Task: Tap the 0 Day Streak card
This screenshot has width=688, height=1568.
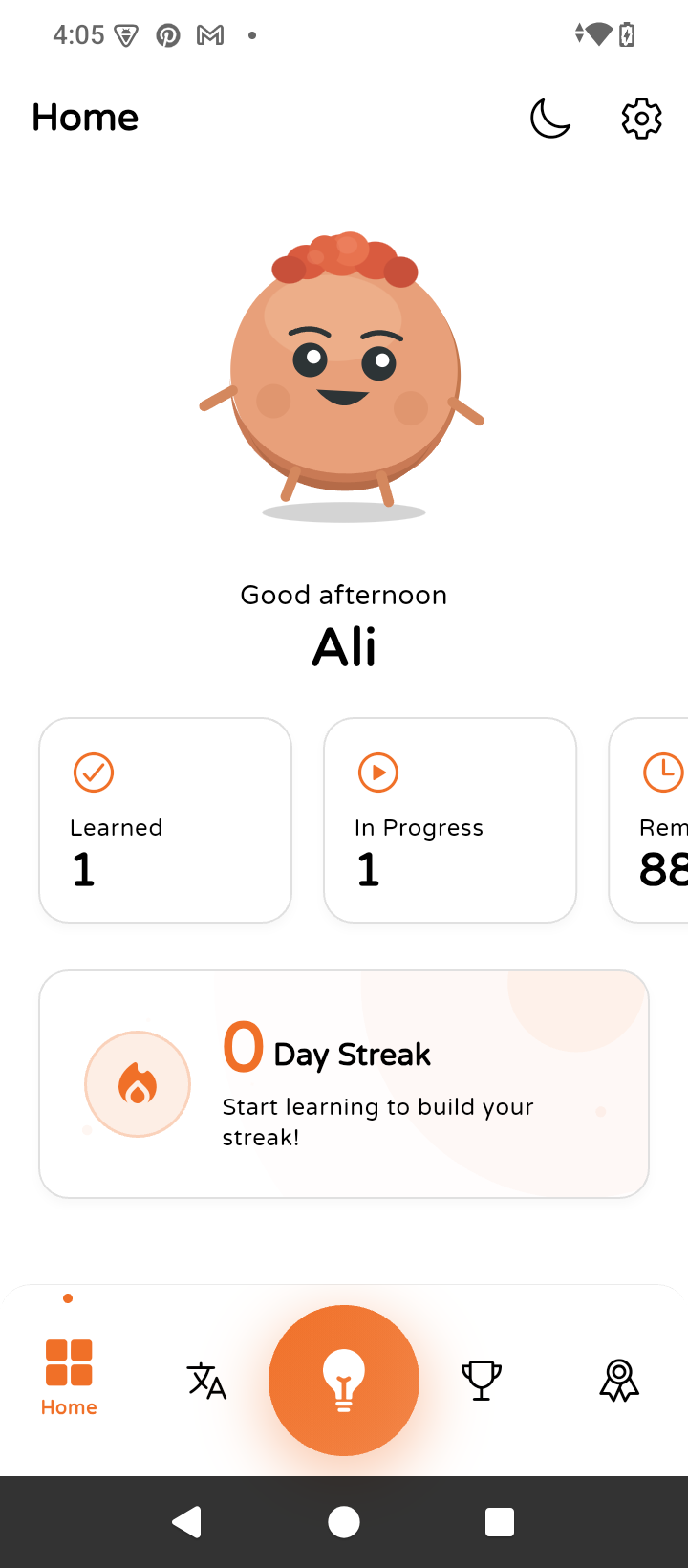Action: [343, 1083]
